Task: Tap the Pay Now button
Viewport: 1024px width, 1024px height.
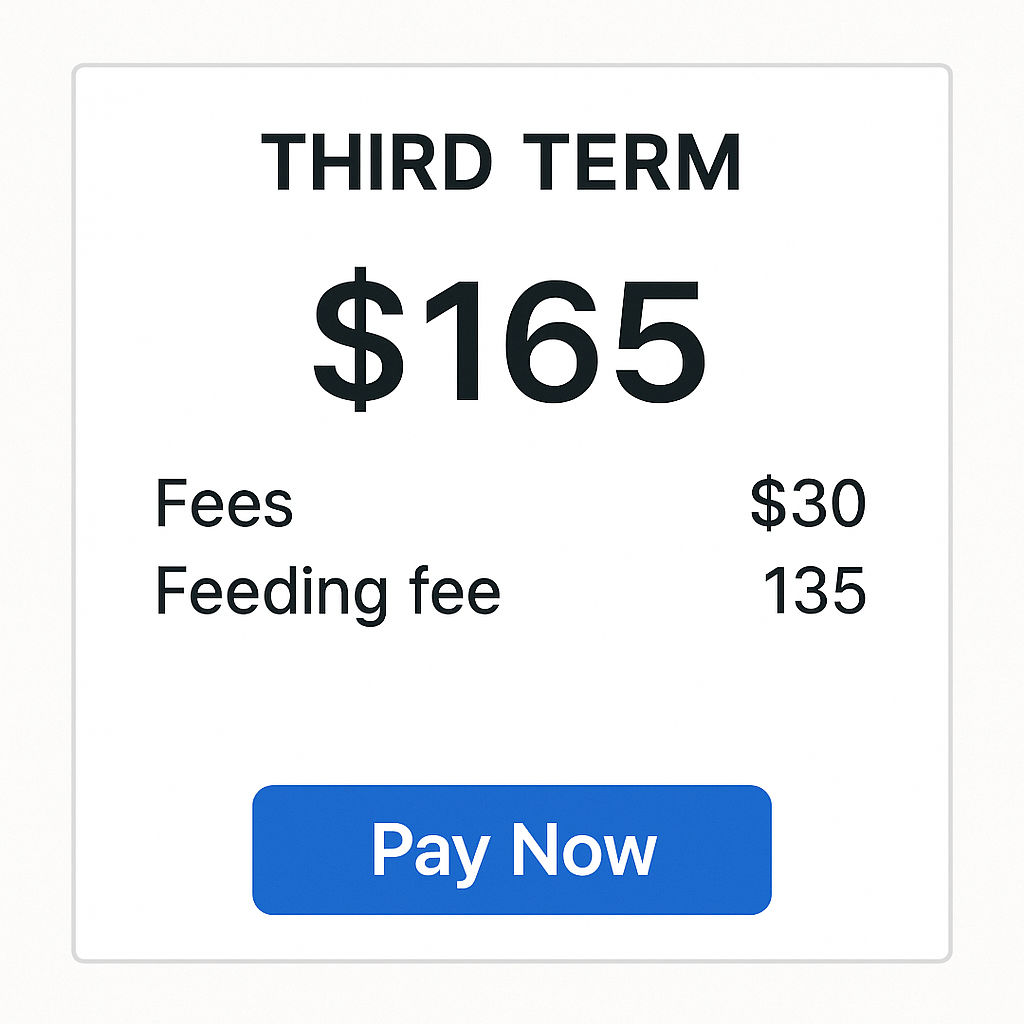Action: (x=512, y=850)
